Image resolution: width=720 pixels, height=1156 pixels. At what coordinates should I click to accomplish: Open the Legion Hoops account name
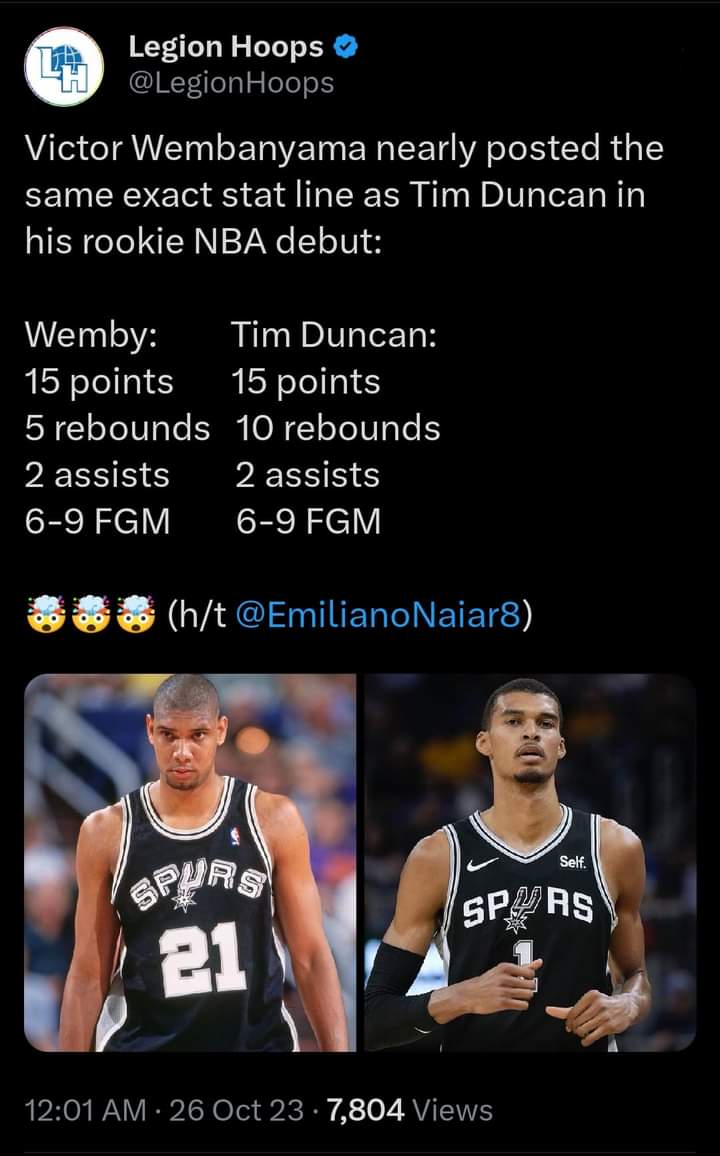tap(226, 47)
